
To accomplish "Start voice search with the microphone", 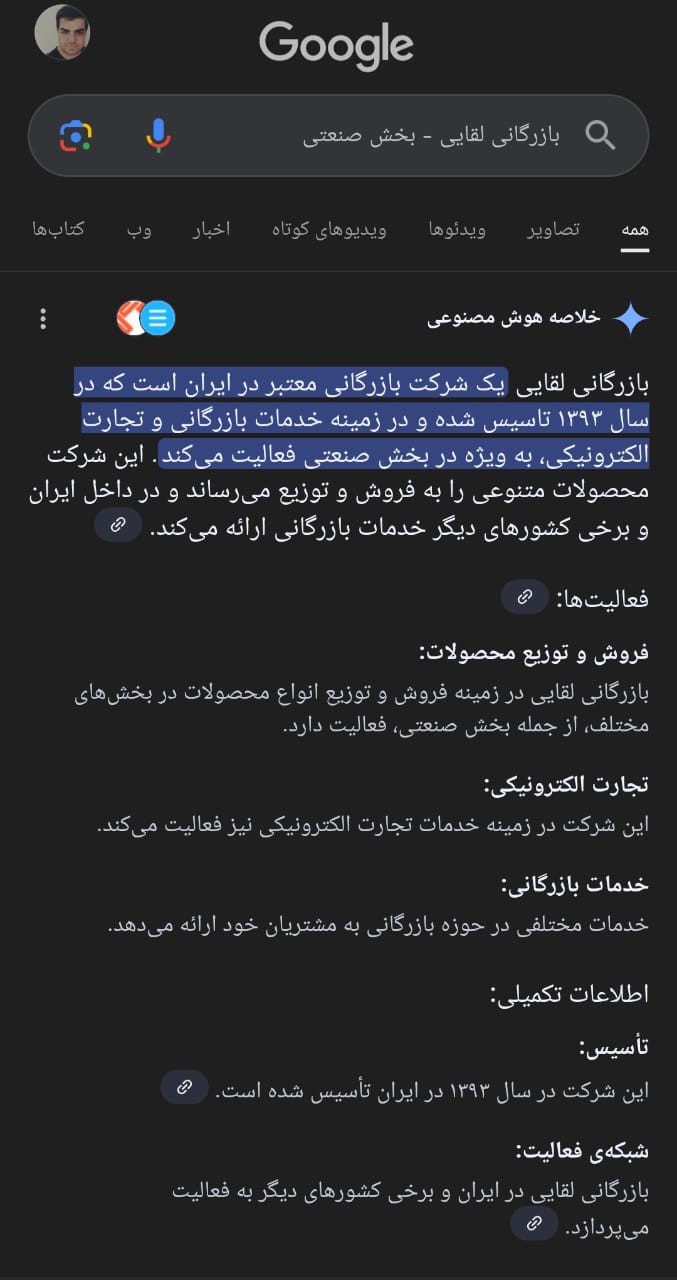I will (x=158, y=135).
